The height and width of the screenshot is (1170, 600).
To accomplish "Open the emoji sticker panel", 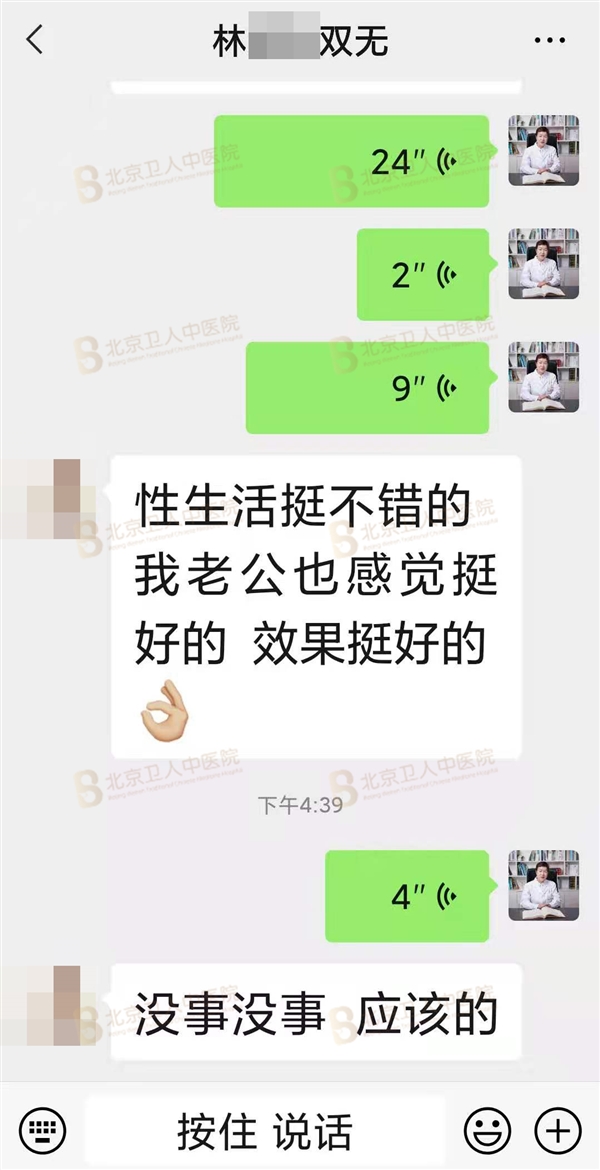I will point(487,1131).
